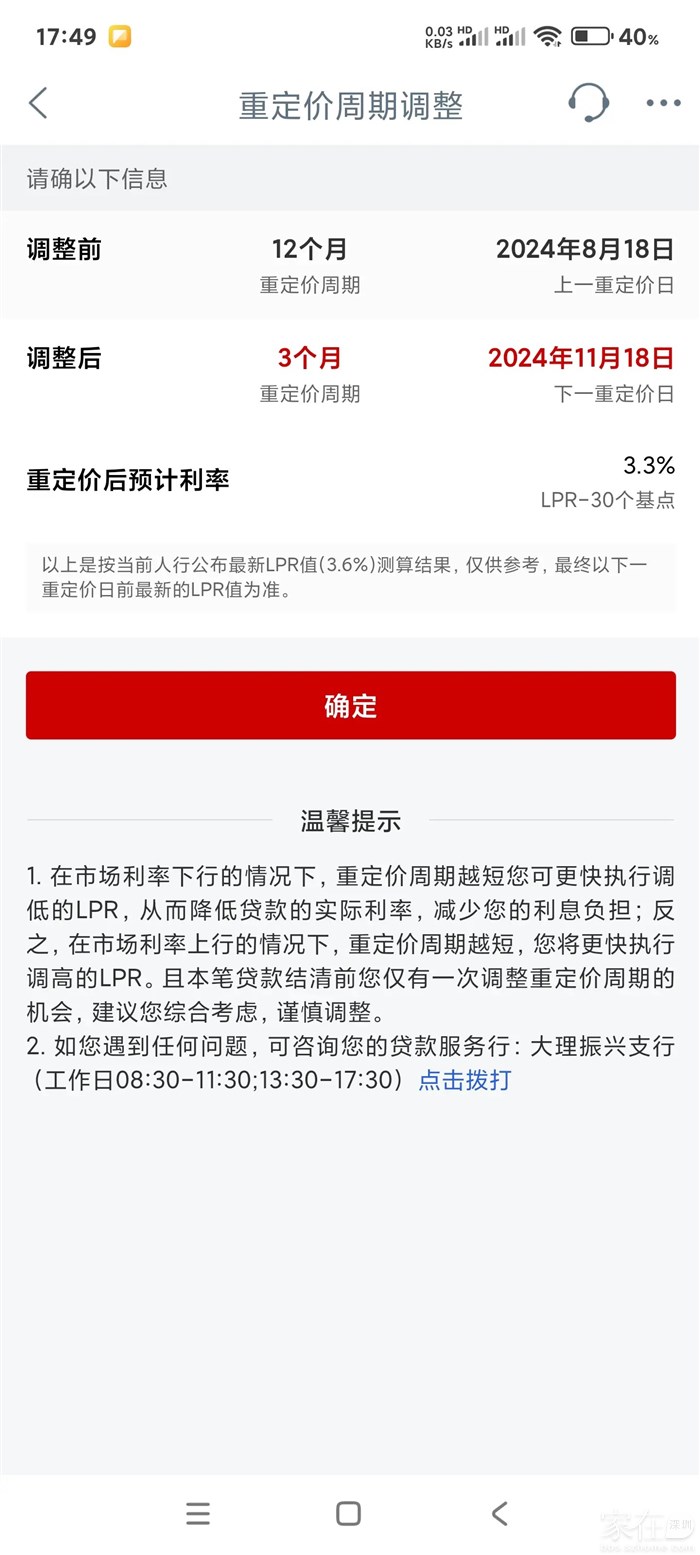Open customer service headset icon
The height and width of the screenshot is (1555, 700).
588,103
